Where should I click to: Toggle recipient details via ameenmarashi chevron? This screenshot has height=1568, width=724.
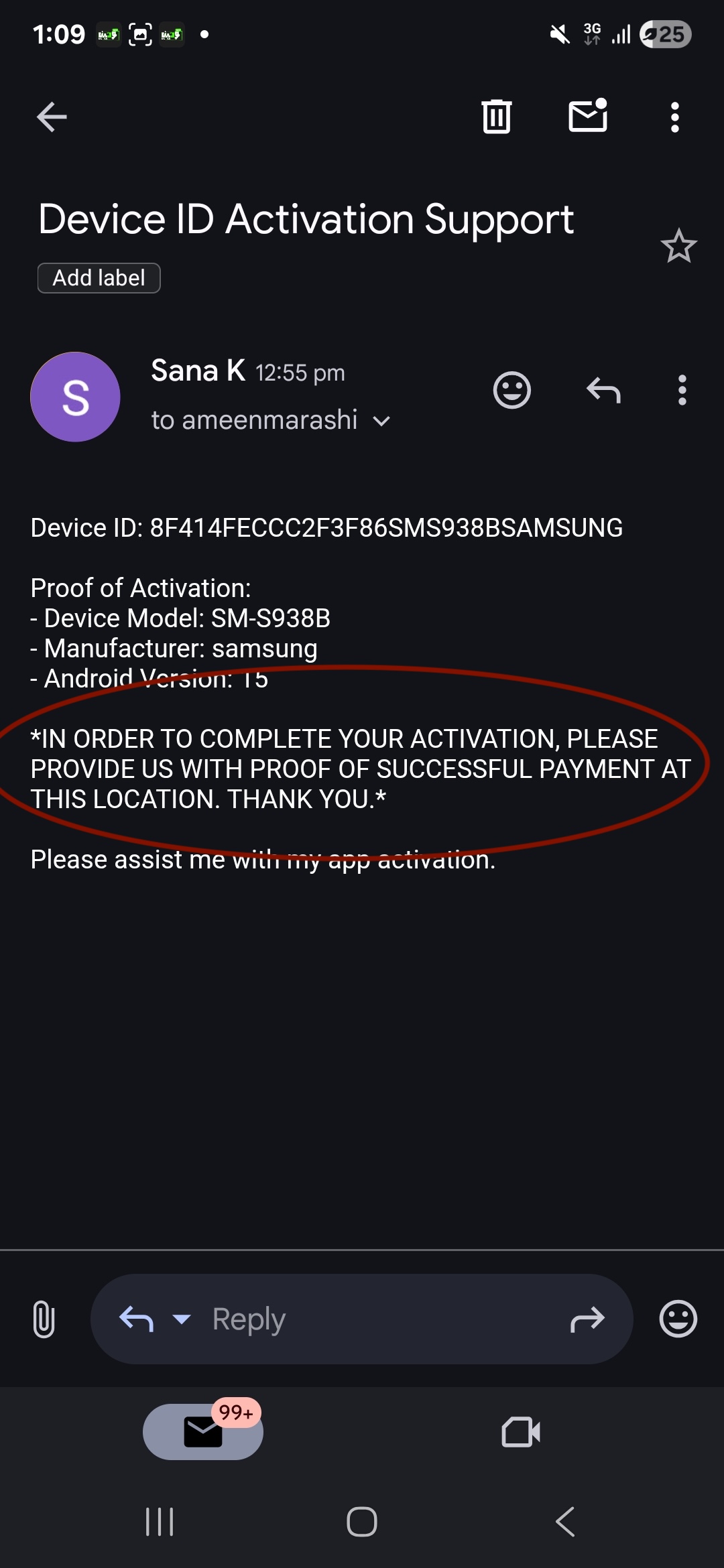point(381,420)
